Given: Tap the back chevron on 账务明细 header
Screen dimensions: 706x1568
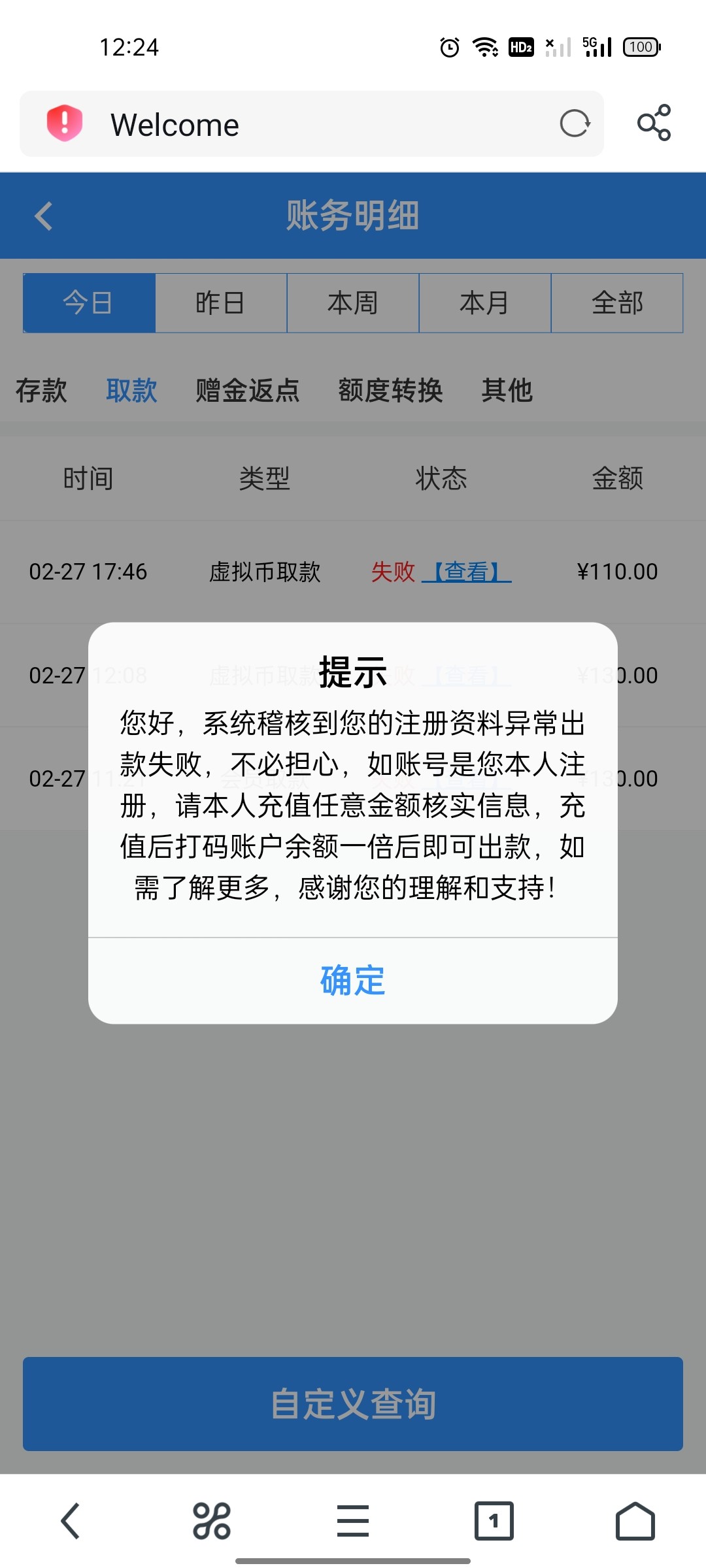Looking at the screenshot, I should click(43, 216).
